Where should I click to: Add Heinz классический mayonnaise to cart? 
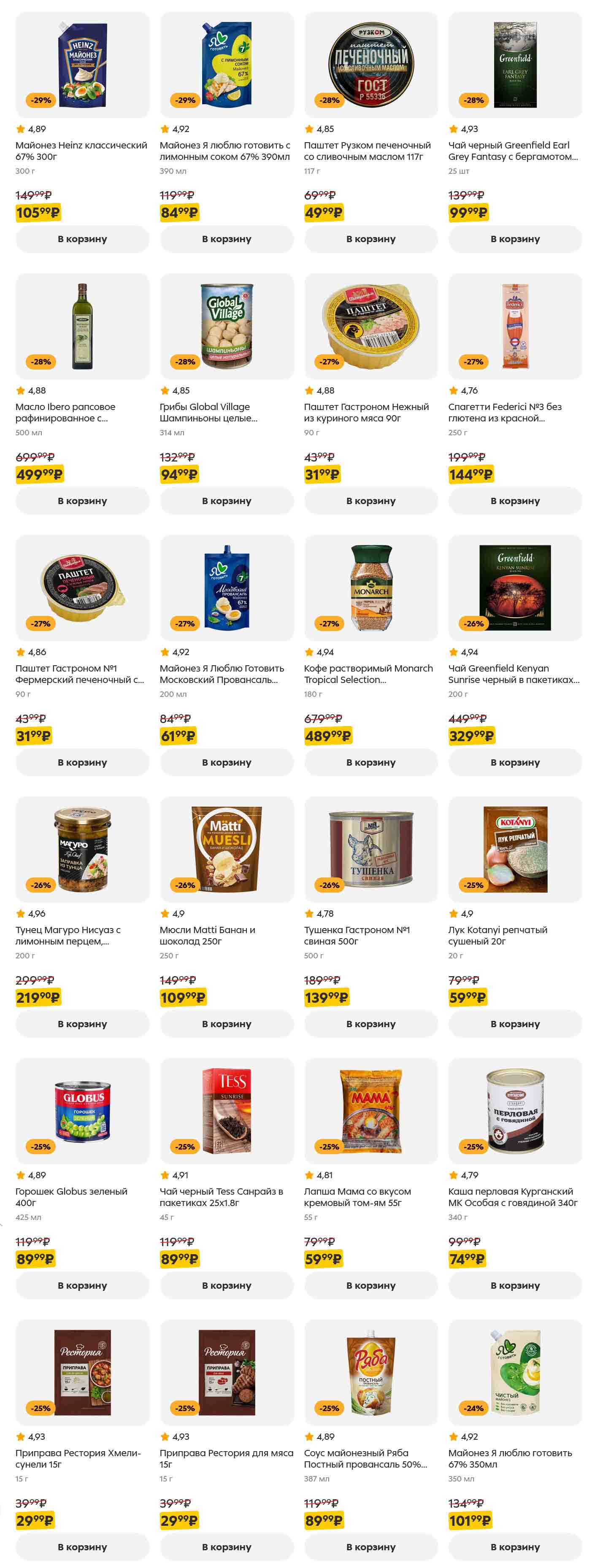tap(82, 239)
